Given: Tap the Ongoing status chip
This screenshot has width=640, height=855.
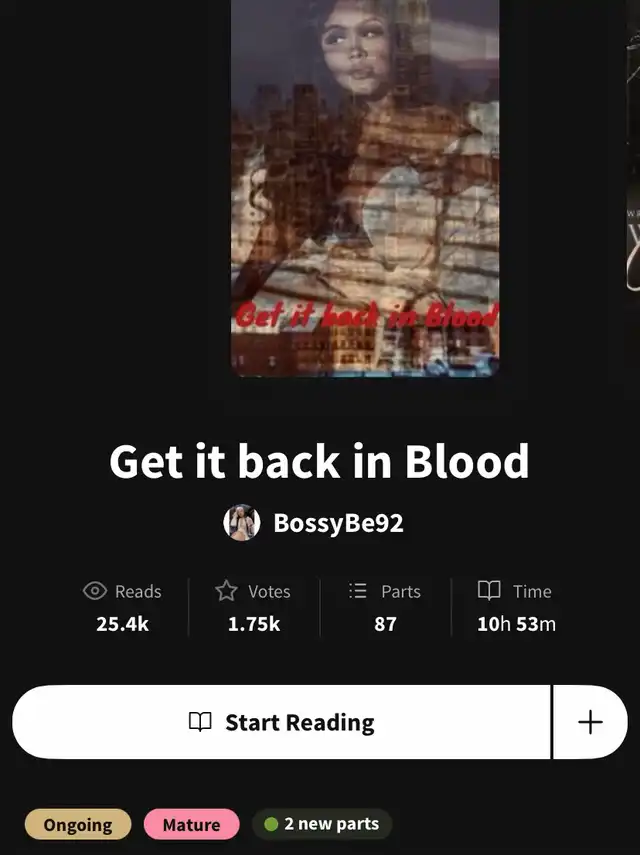Looking at the screenshot, I should pyautogui.click(x=78, y=825).
